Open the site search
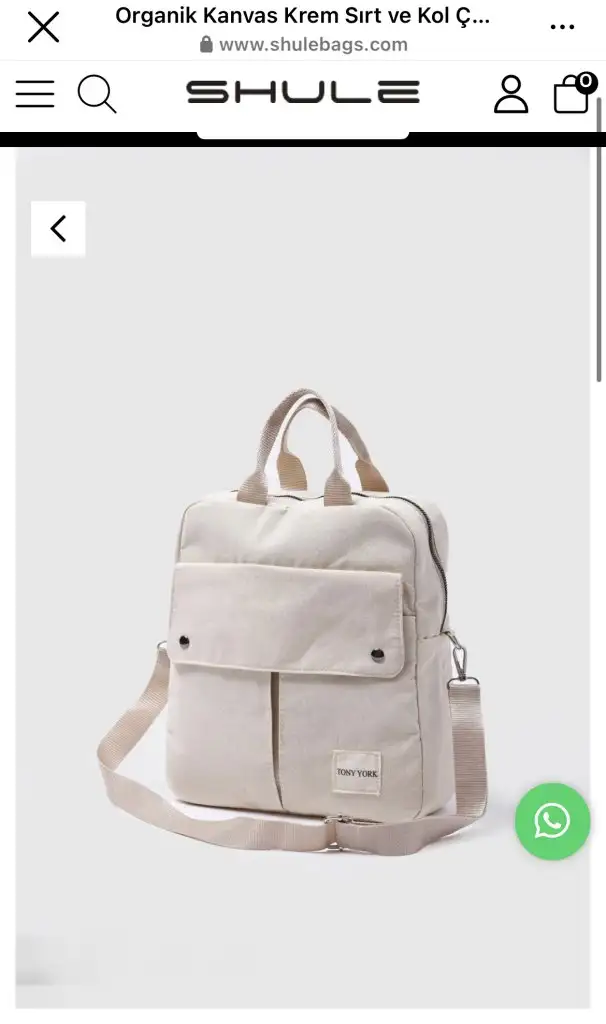The image size is (606, 1024). pos(97,94)
